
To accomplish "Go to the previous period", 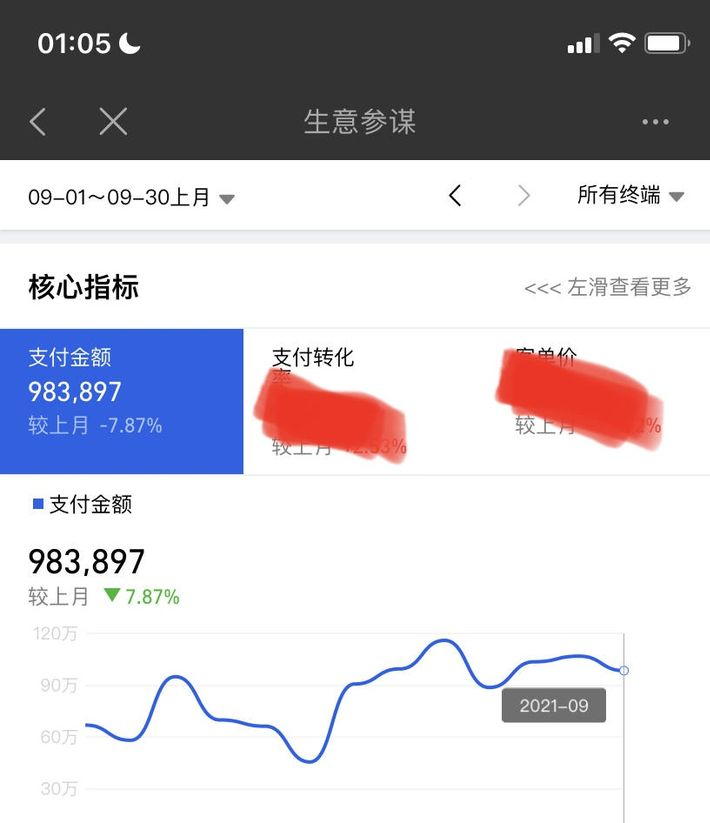I will point(455,196).
